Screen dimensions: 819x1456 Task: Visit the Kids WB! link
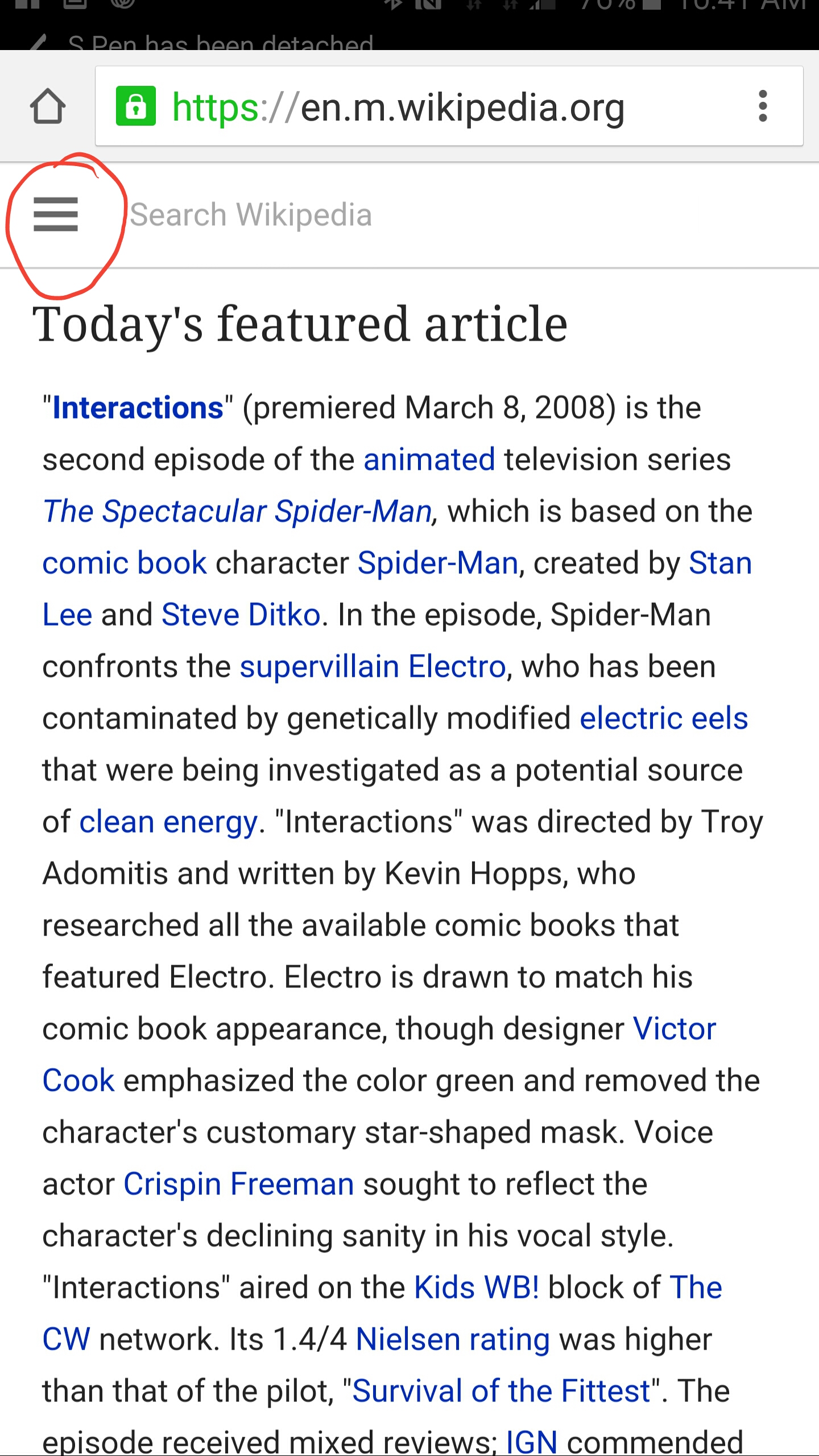476,1288
